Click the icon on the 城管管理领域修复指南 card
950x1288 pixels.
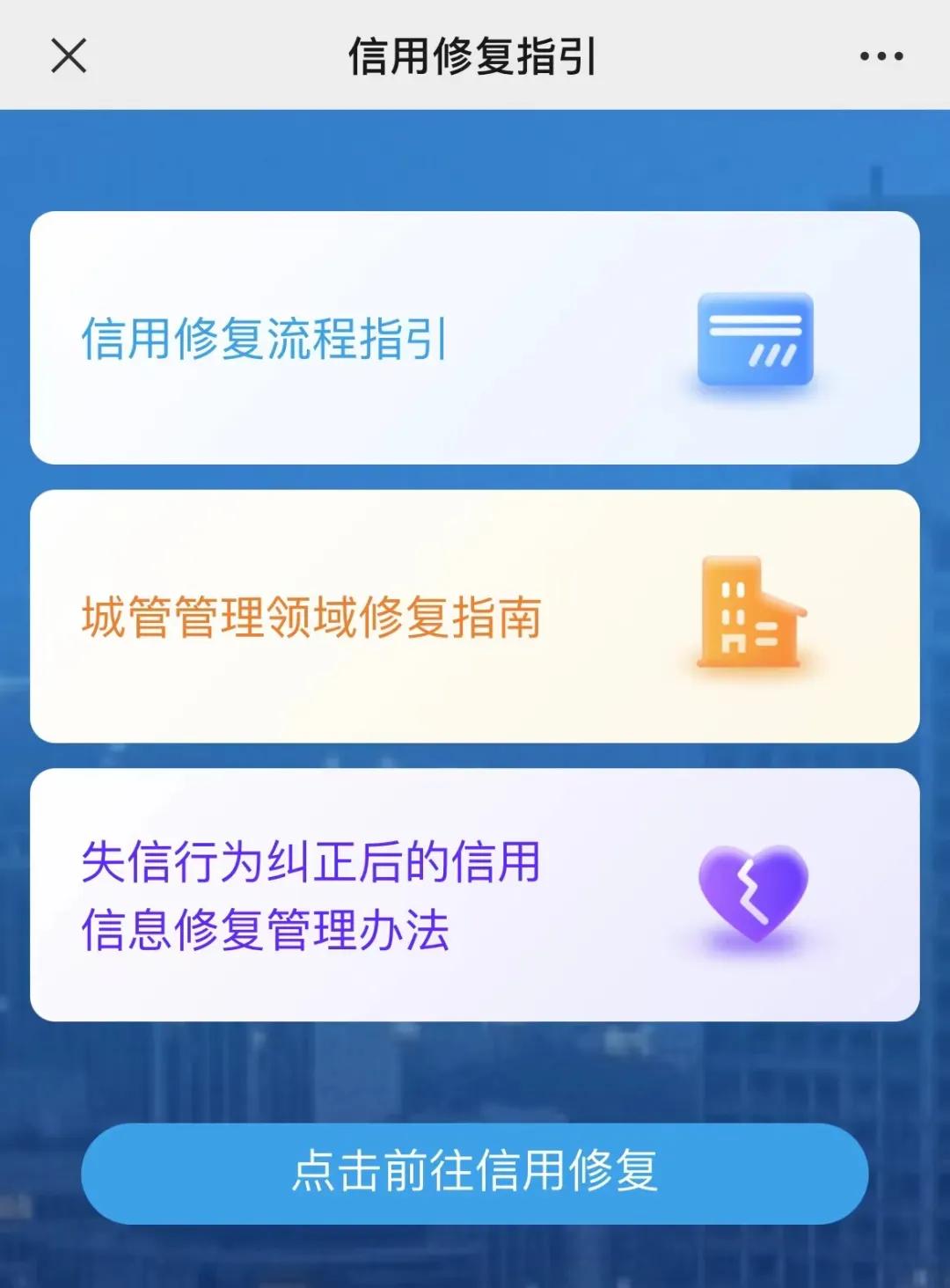click(752, 613)
